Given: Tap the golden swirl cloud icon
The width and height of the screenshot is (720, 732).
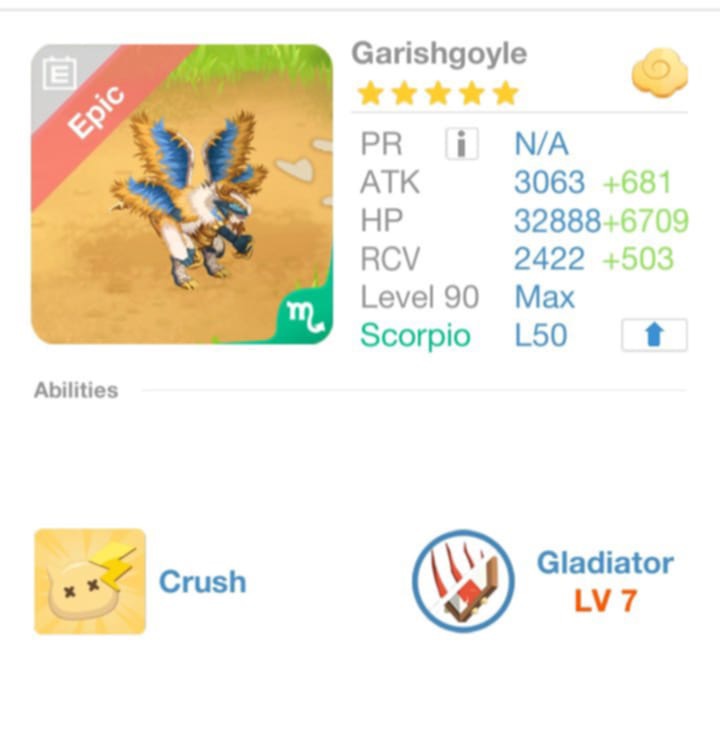Looking at the screenshot, I should tap(659, 75).
